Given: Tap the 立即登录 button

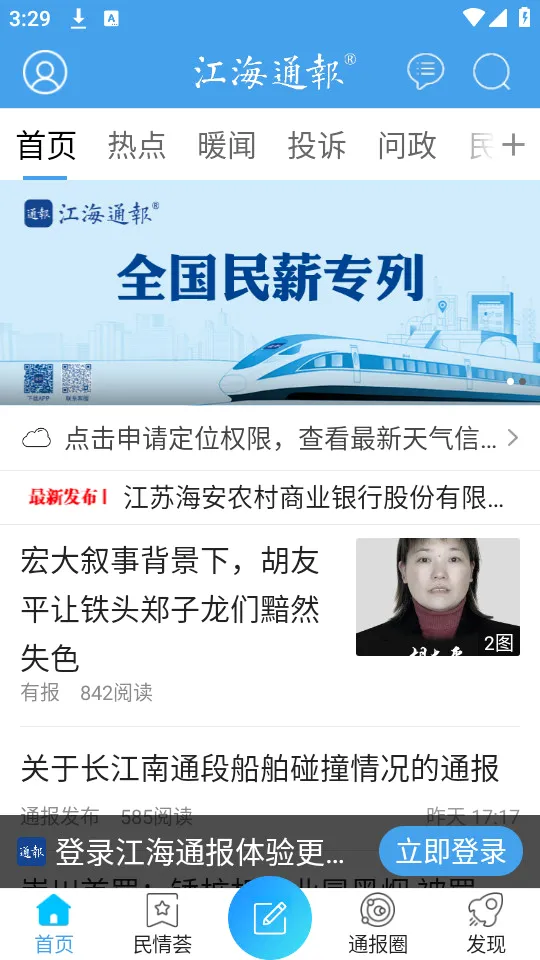Looking at the screenshot, I should 451,851.
